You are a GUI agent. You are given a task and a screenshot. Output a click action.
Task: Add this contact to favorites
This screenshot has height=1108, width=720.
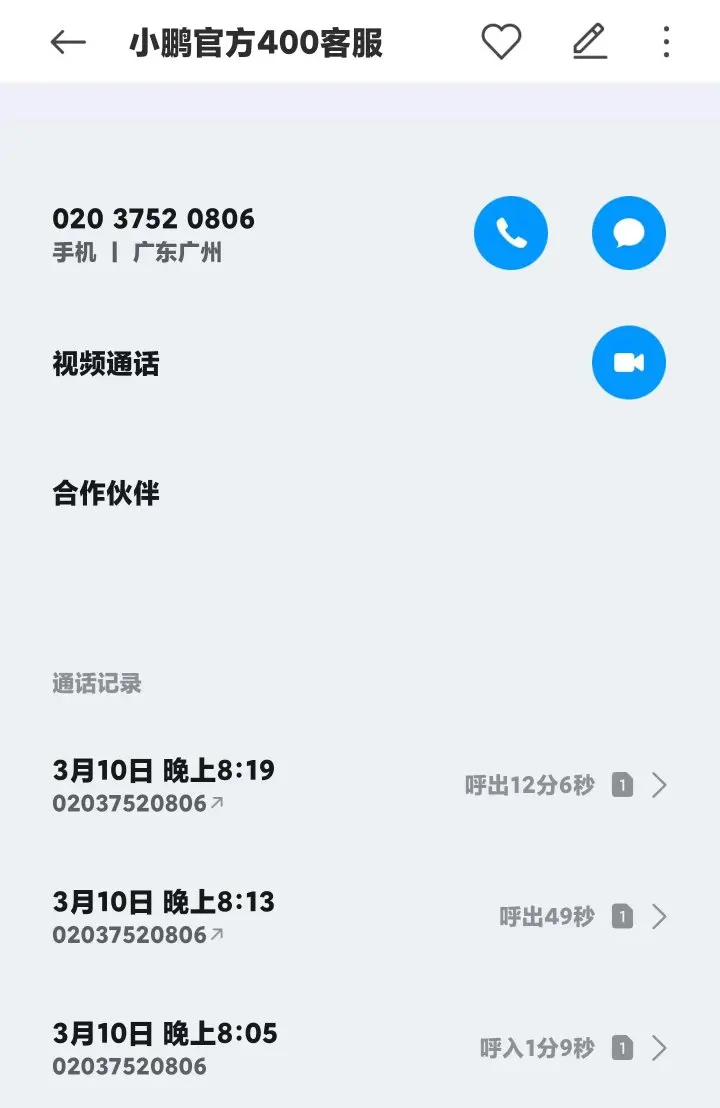click(501, 42)
